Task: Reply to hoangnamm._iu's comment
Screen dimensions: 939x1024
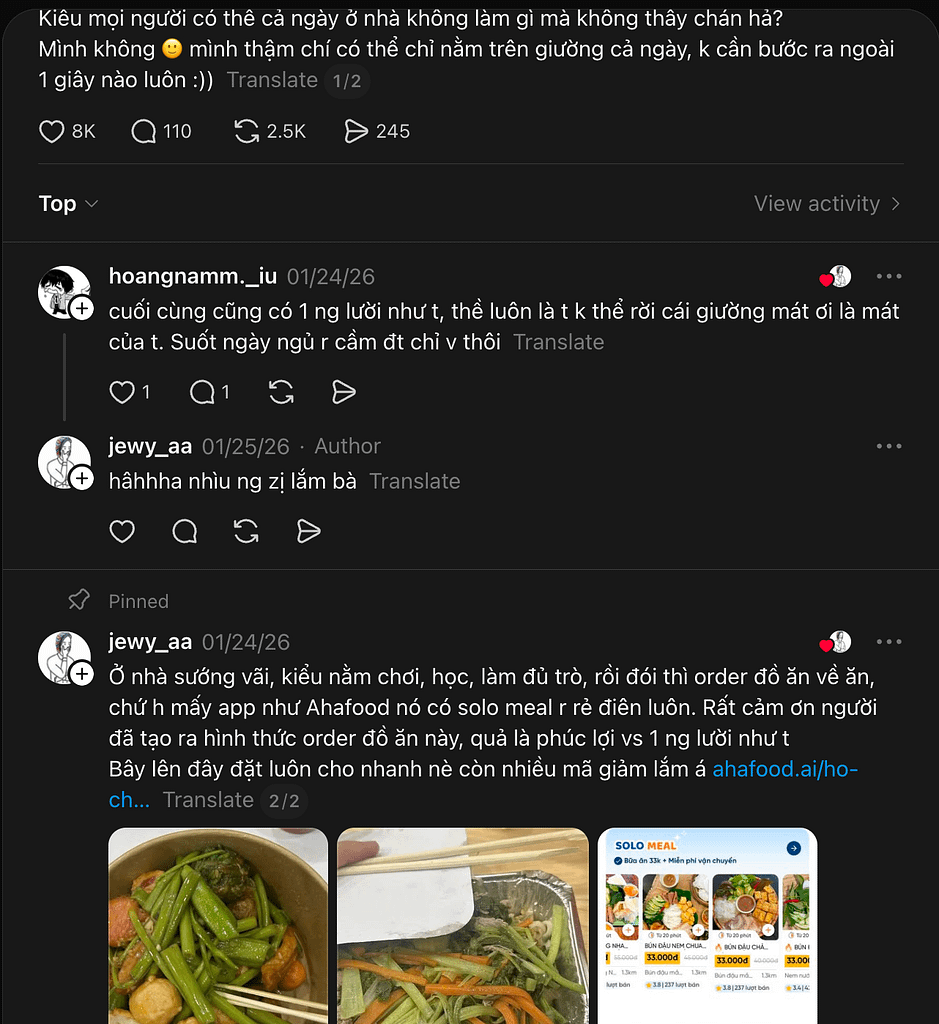Action: coord(203,392)
